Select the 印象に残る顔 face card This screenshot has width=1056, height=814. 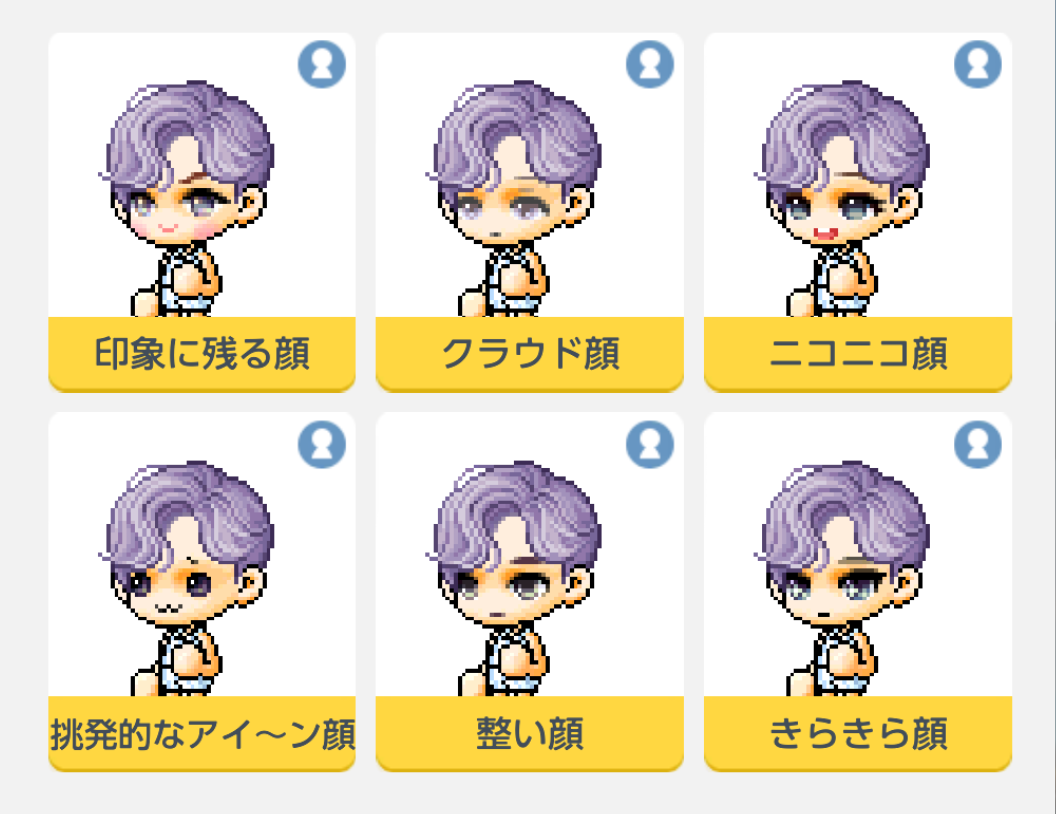point(201,212)
